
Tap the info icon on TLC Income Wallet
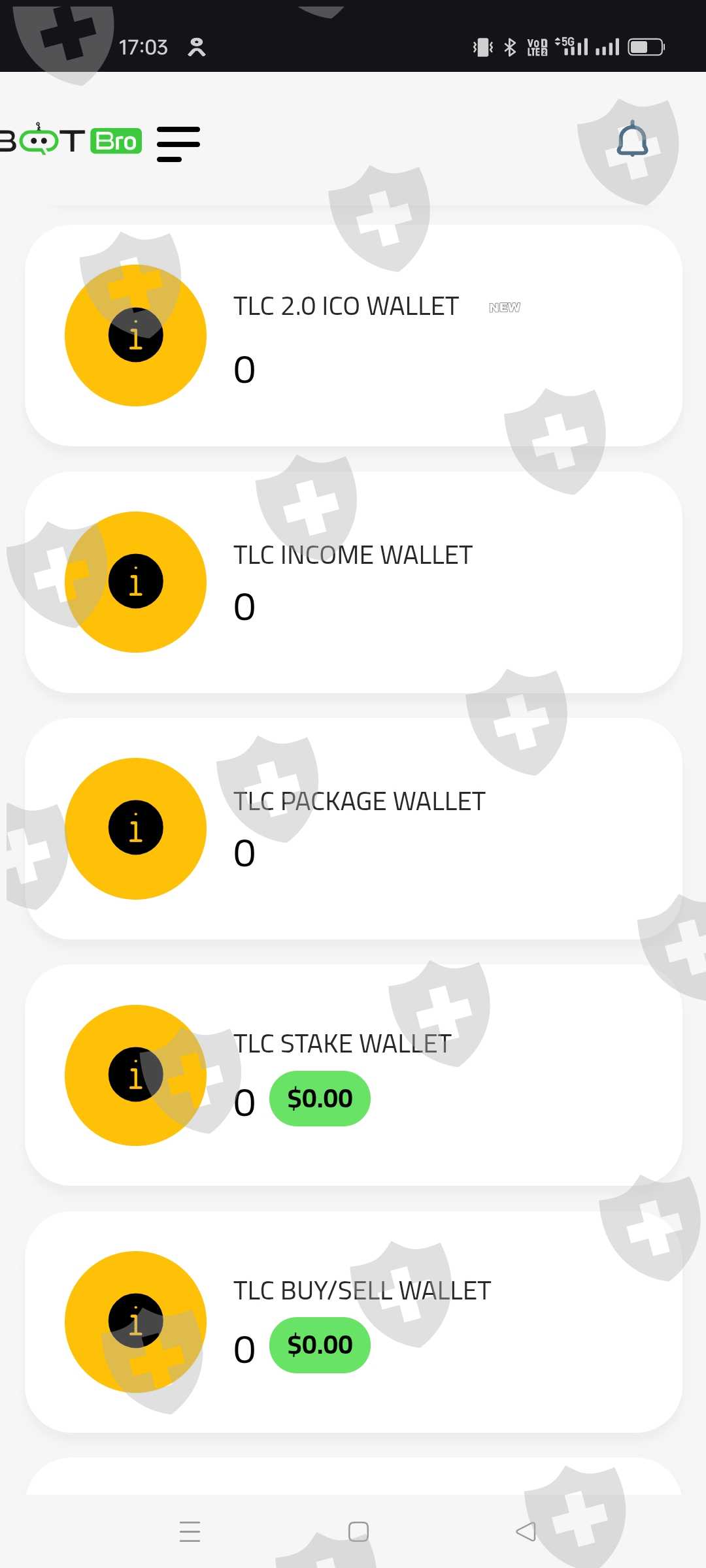[135, 581]
